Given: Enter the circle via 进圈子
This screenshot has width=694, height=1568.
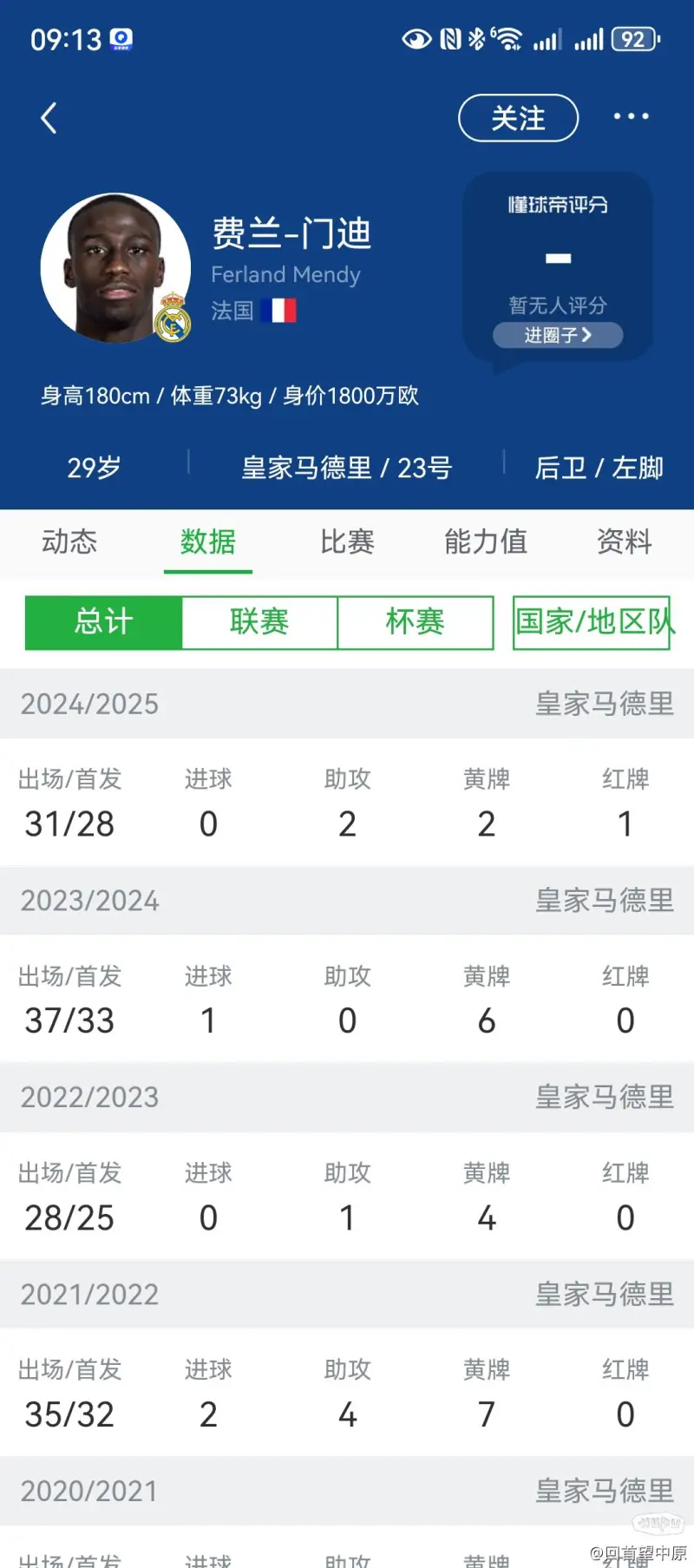Looking at the screenshot, I should click(x=558, y=335).
